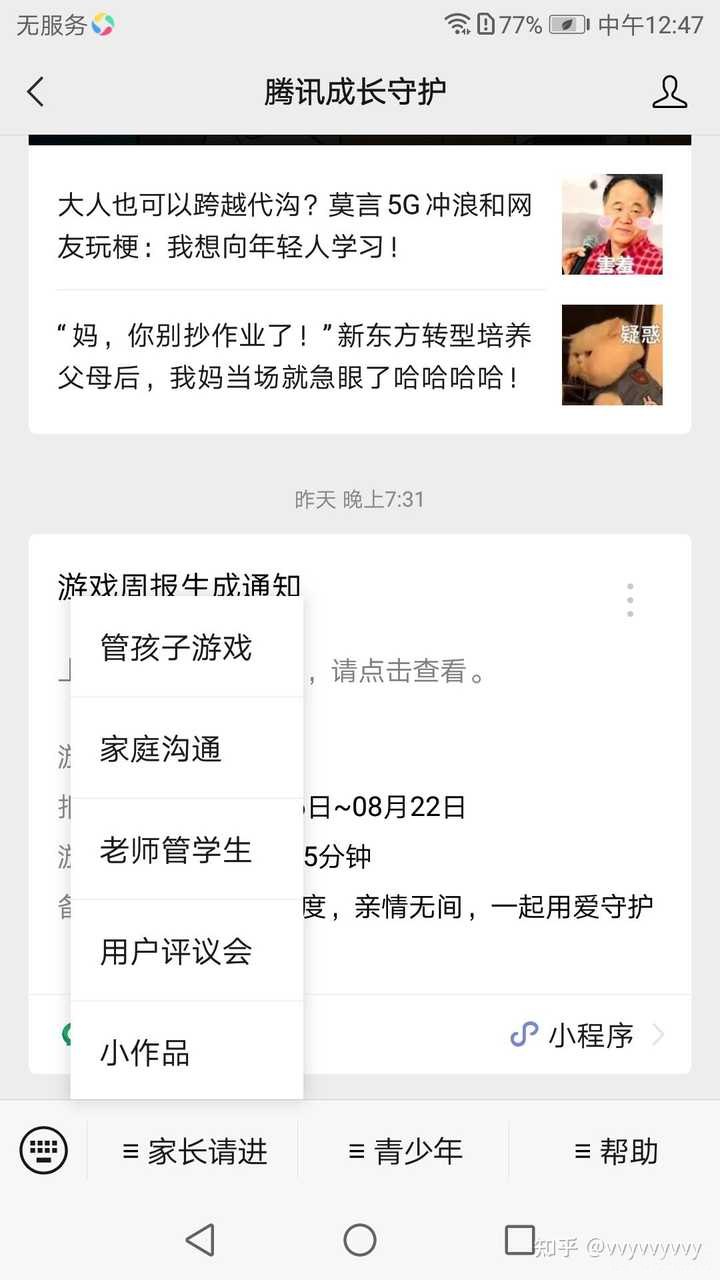Tap the 害羞 thumbnail image of Mo Yan
This screenshot has width=720, height=1280.
click(611, 225)
